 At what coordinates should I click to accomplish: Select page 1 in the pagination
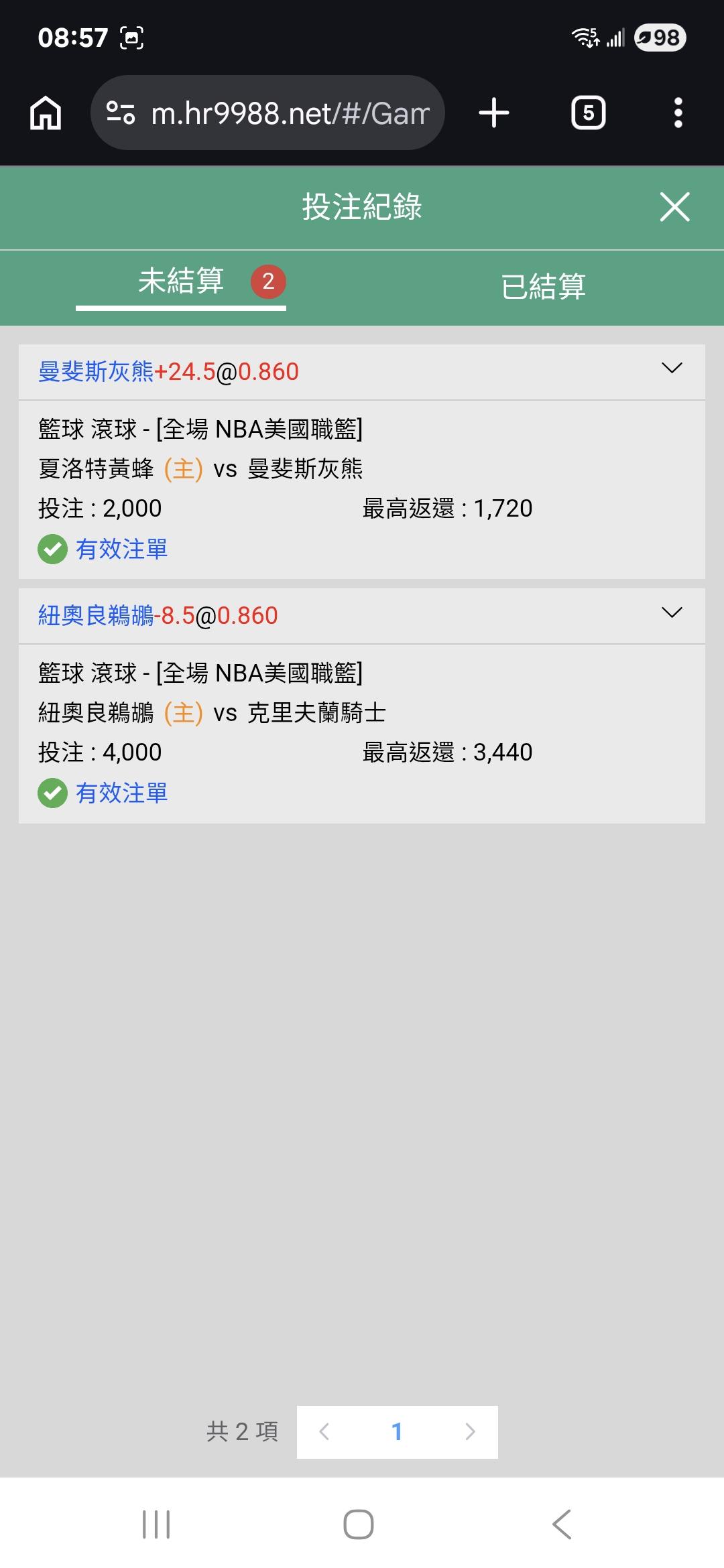[397, 1432]
